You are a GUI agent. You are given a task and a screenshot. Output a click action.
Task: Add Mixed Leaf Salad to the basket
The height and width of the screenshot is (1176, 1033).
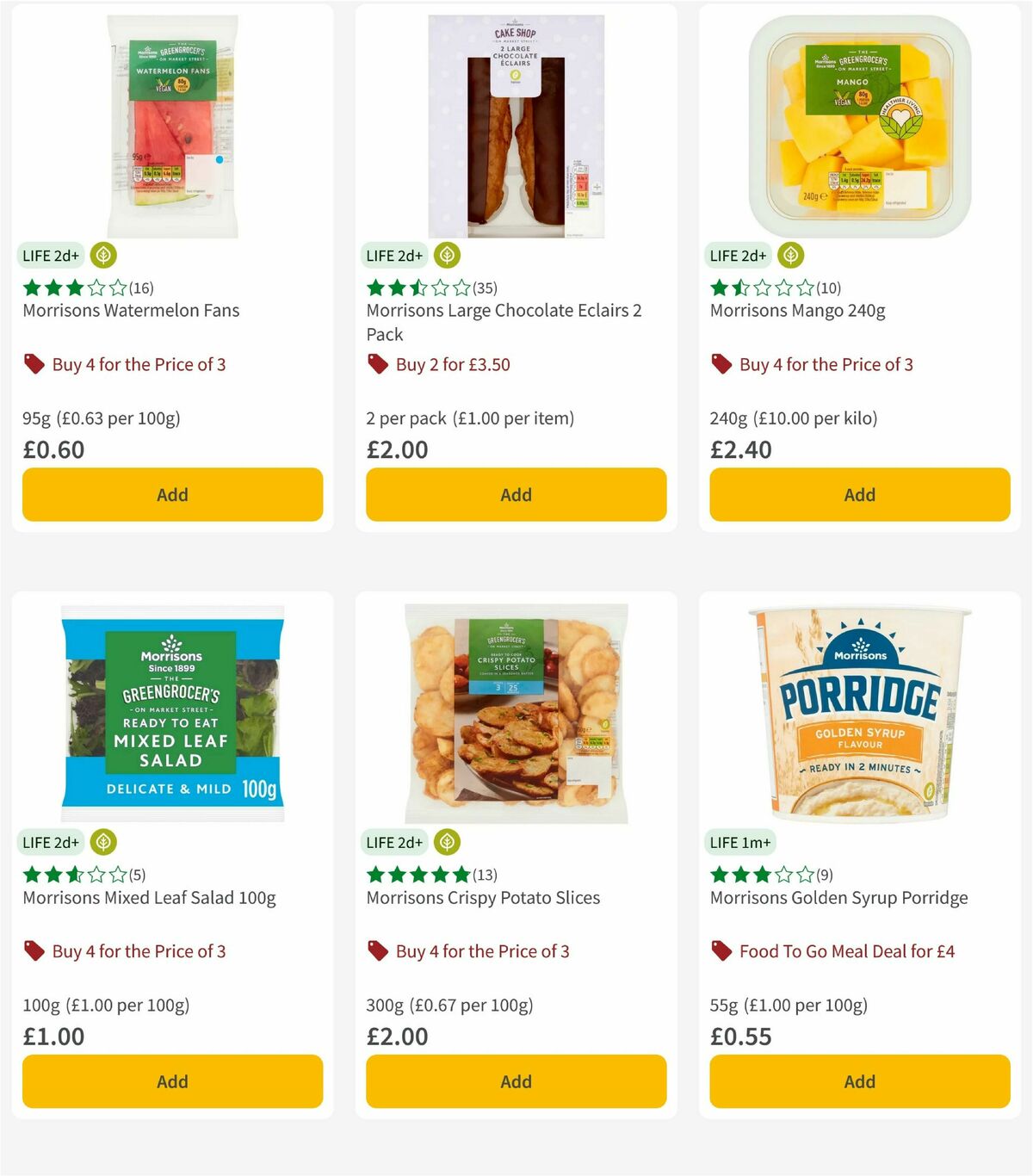[172, 1081]
